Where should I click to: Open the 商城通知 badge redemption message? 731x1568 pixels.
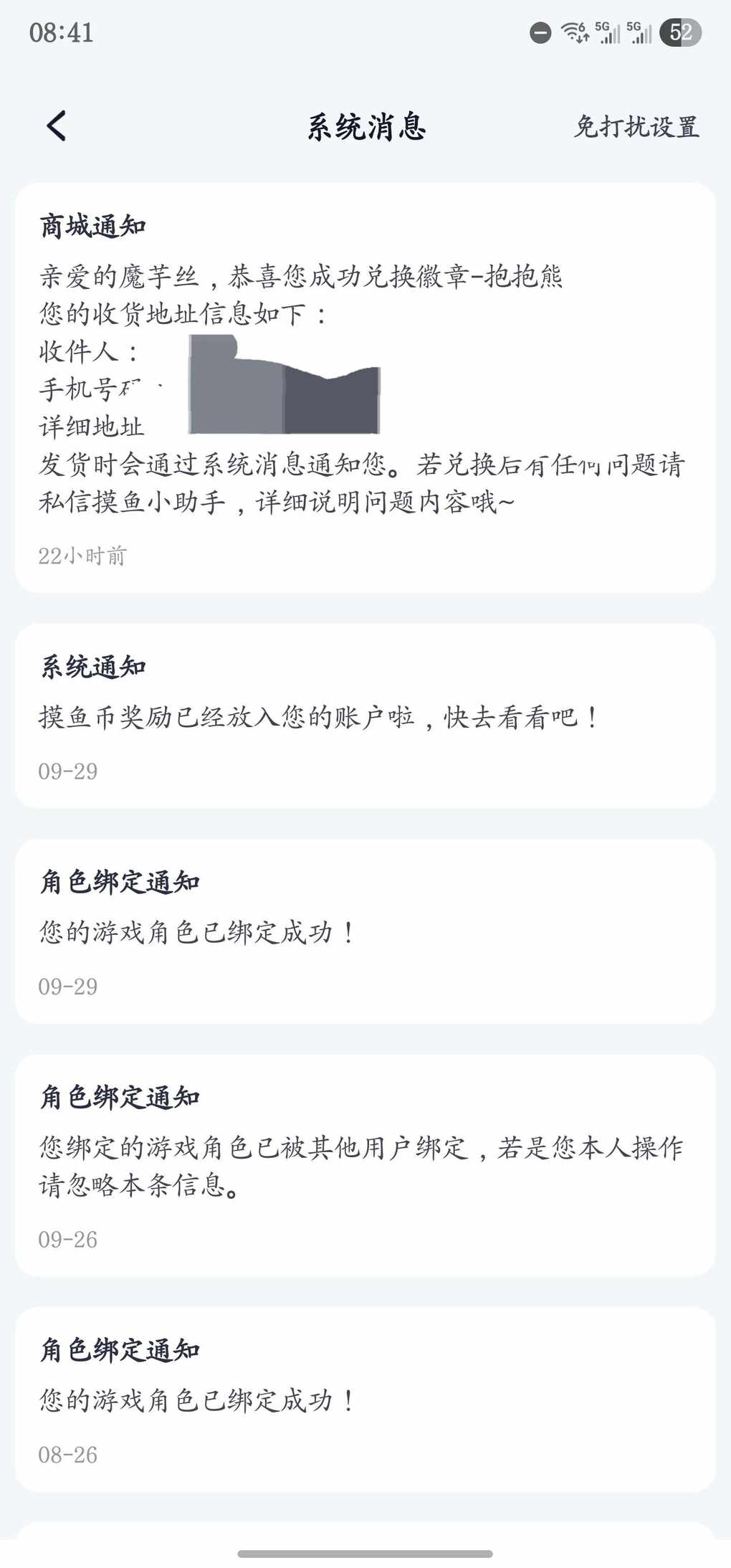coord(365,387)
